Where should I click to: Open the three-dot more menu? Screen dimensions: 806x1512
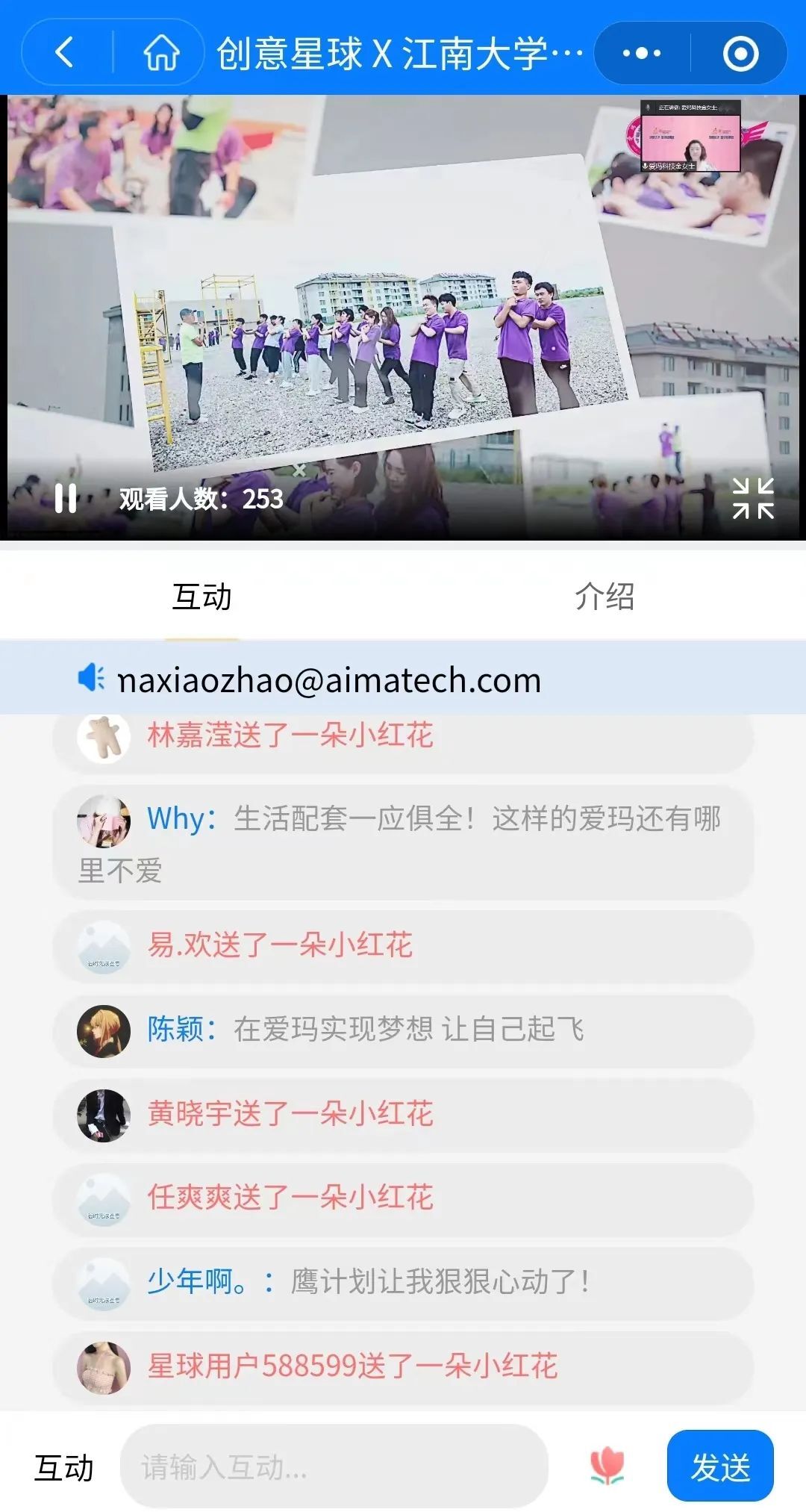[x=641, y=53]
